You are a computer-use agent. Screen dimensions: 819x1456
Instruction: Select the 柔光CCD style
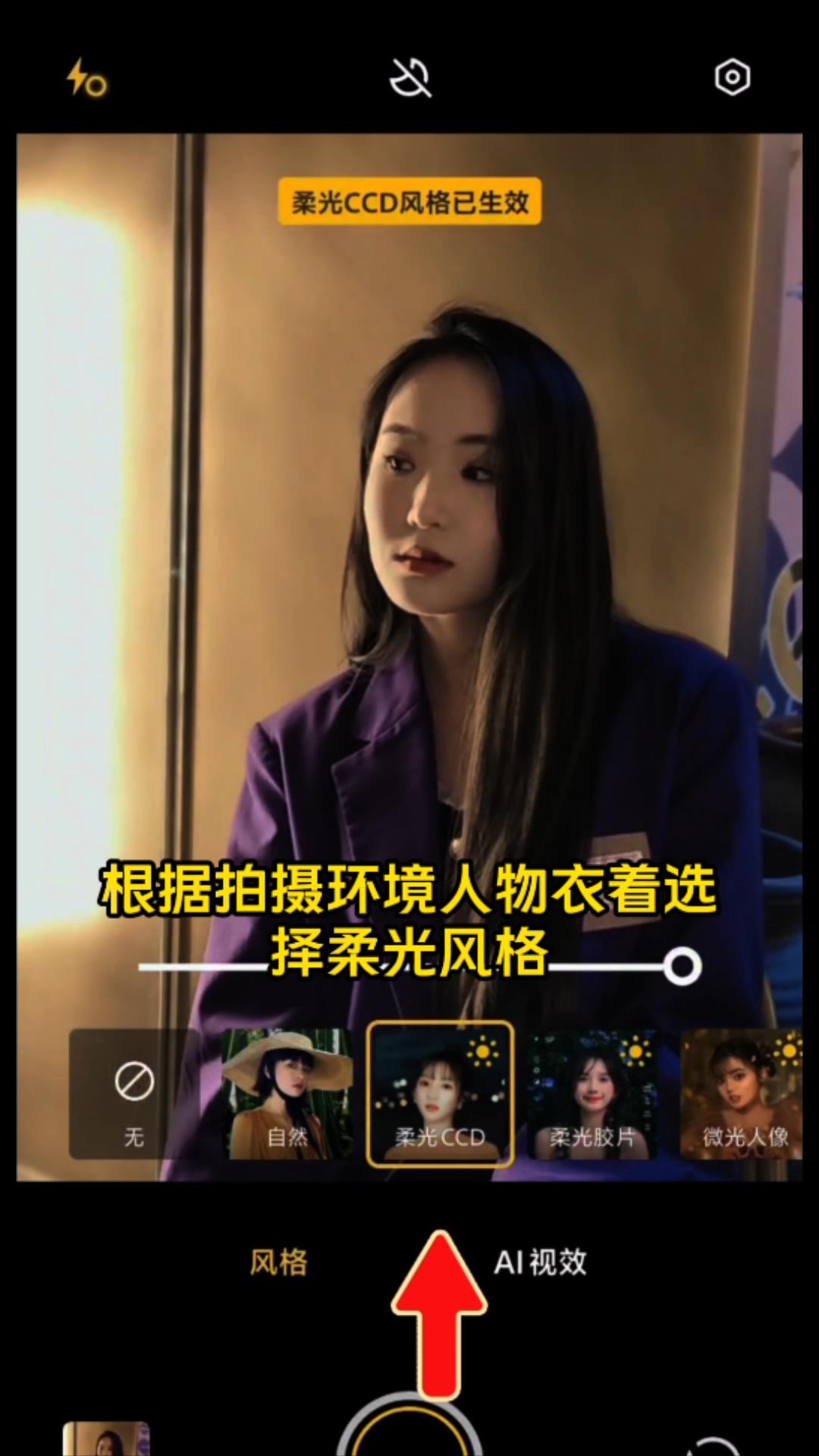[x=440, y=1094]
